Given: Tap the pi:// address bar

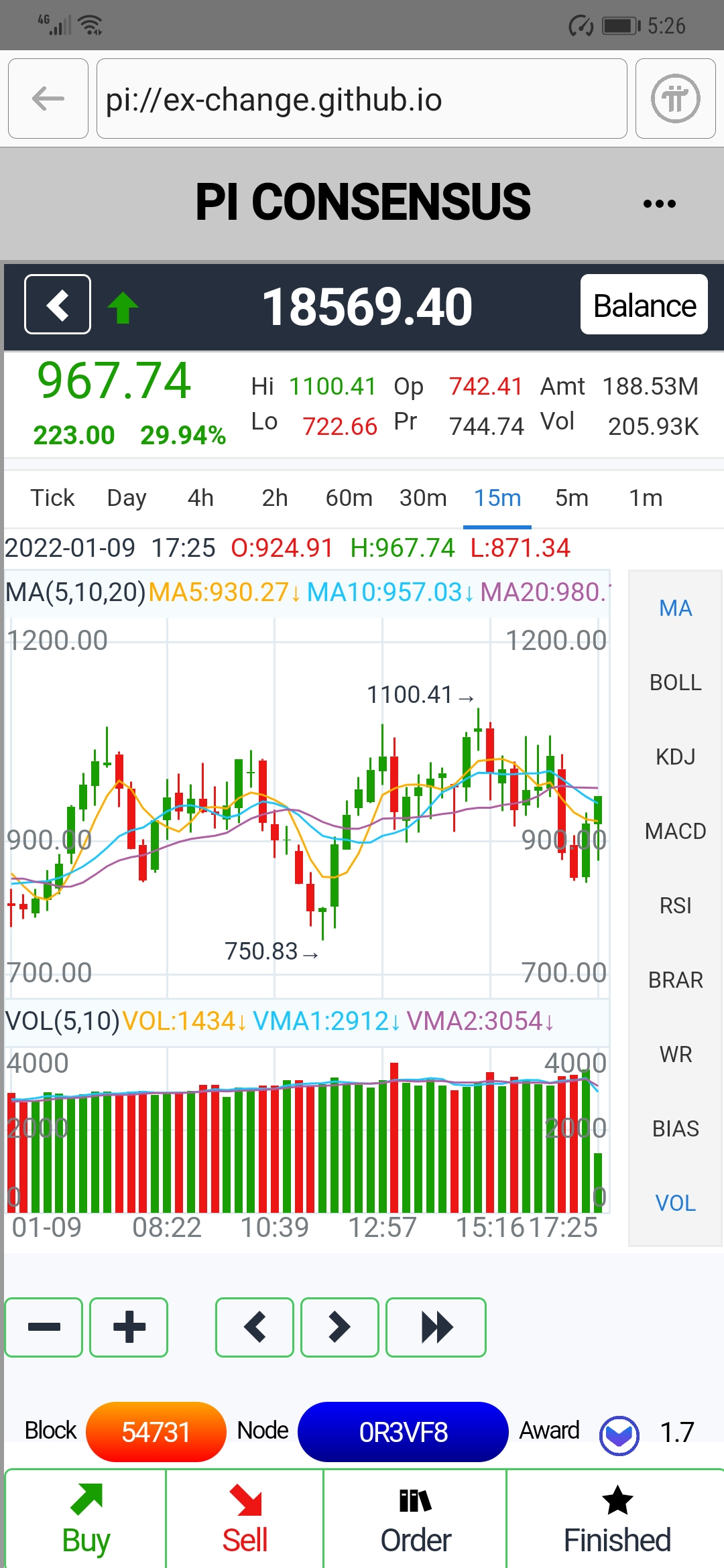Looking at the screenshot, I should click(x=361, y=99).
